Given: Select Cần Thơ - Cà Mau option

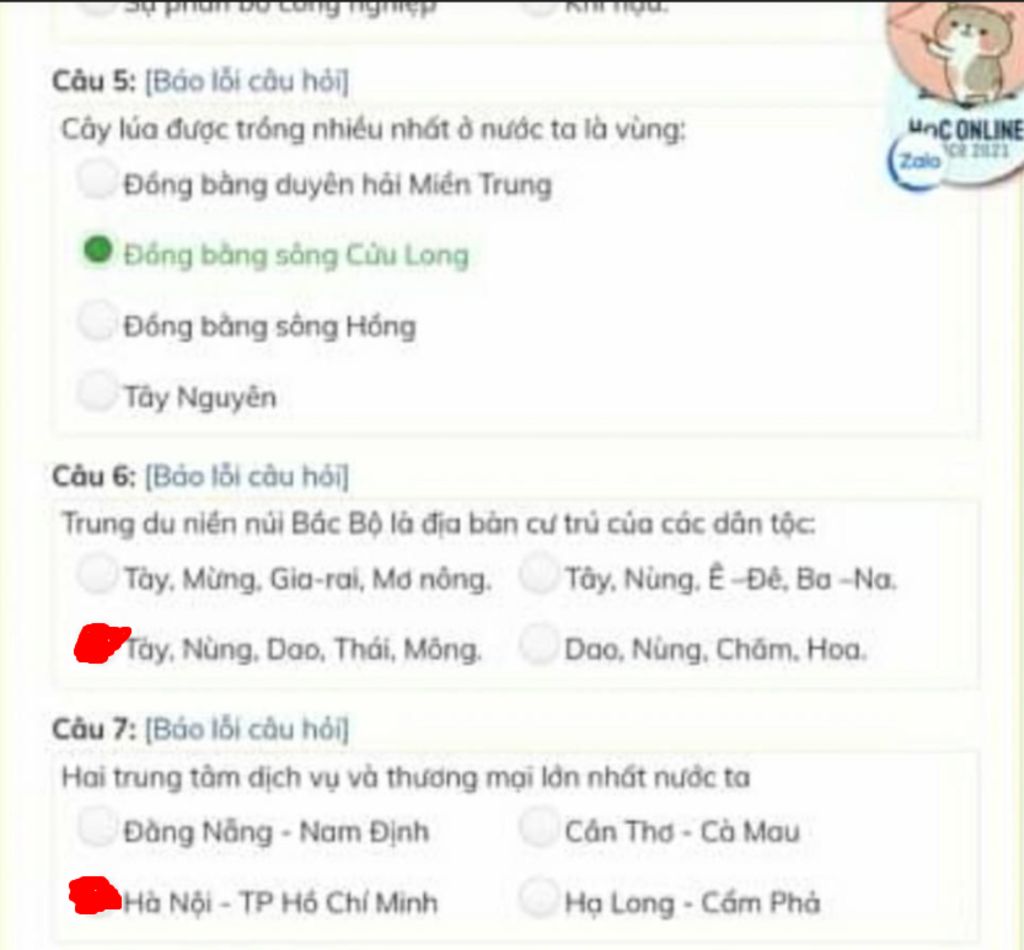Looking at the screenshot, I should click(538, 827).
